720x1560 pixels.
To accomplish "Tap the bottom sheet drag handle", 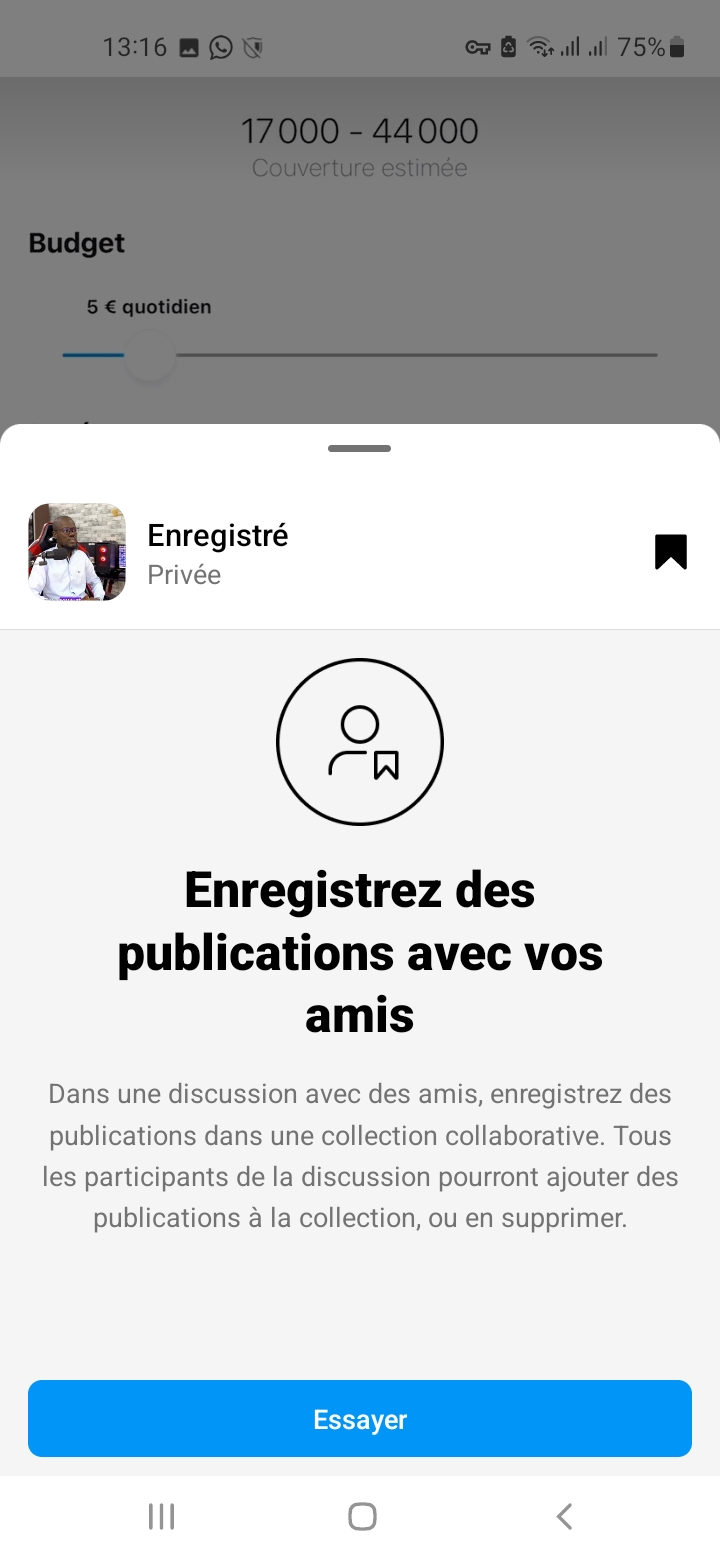I will [x=360, y=448].
